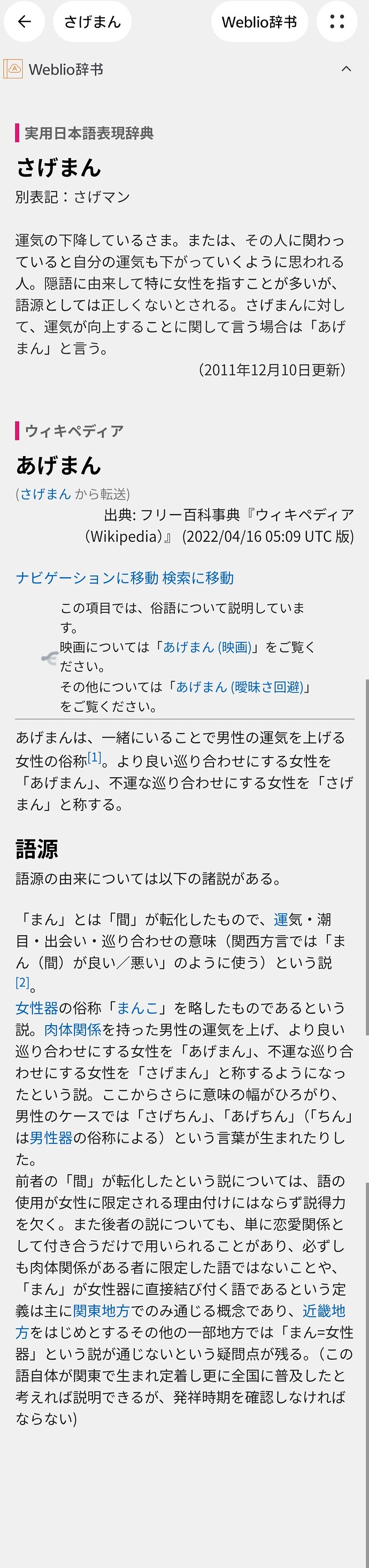Image resolution: width=369 pixels, height=1568 pixels.
Task: Follow ナビゲーションに移動 link
Action: (86, 578)
